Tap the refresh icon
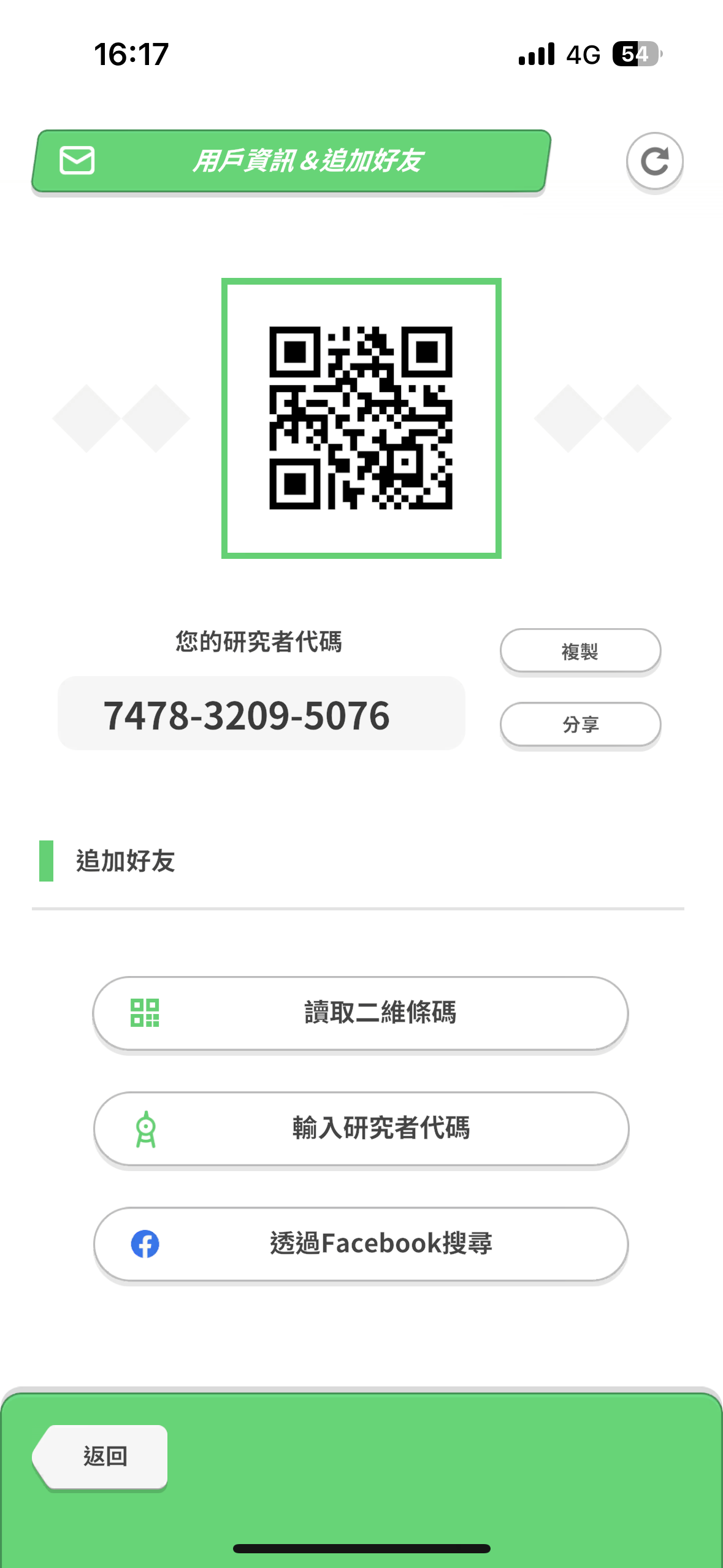 tap(654, 161)
